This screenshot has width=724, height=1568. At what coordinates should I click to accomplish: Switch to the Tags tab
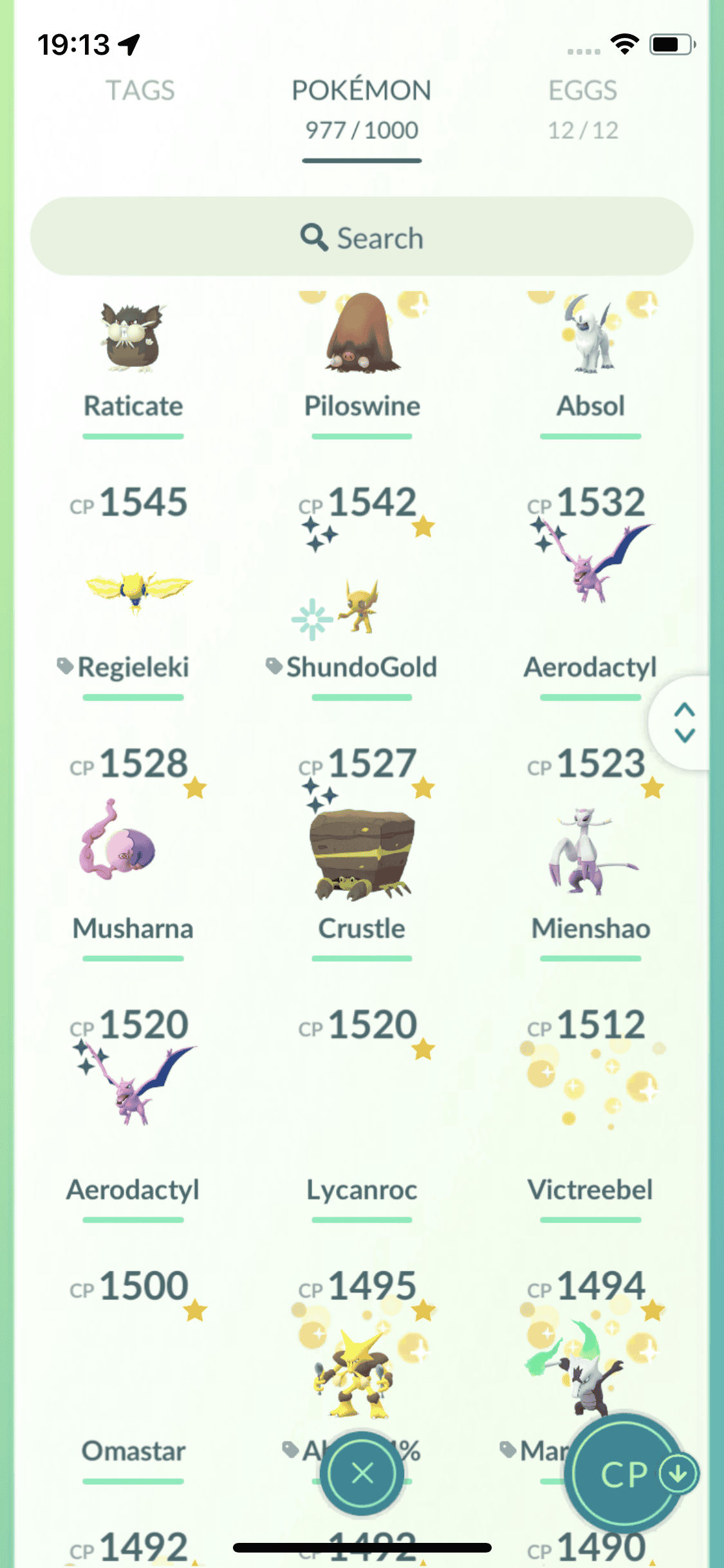[140, 91]
